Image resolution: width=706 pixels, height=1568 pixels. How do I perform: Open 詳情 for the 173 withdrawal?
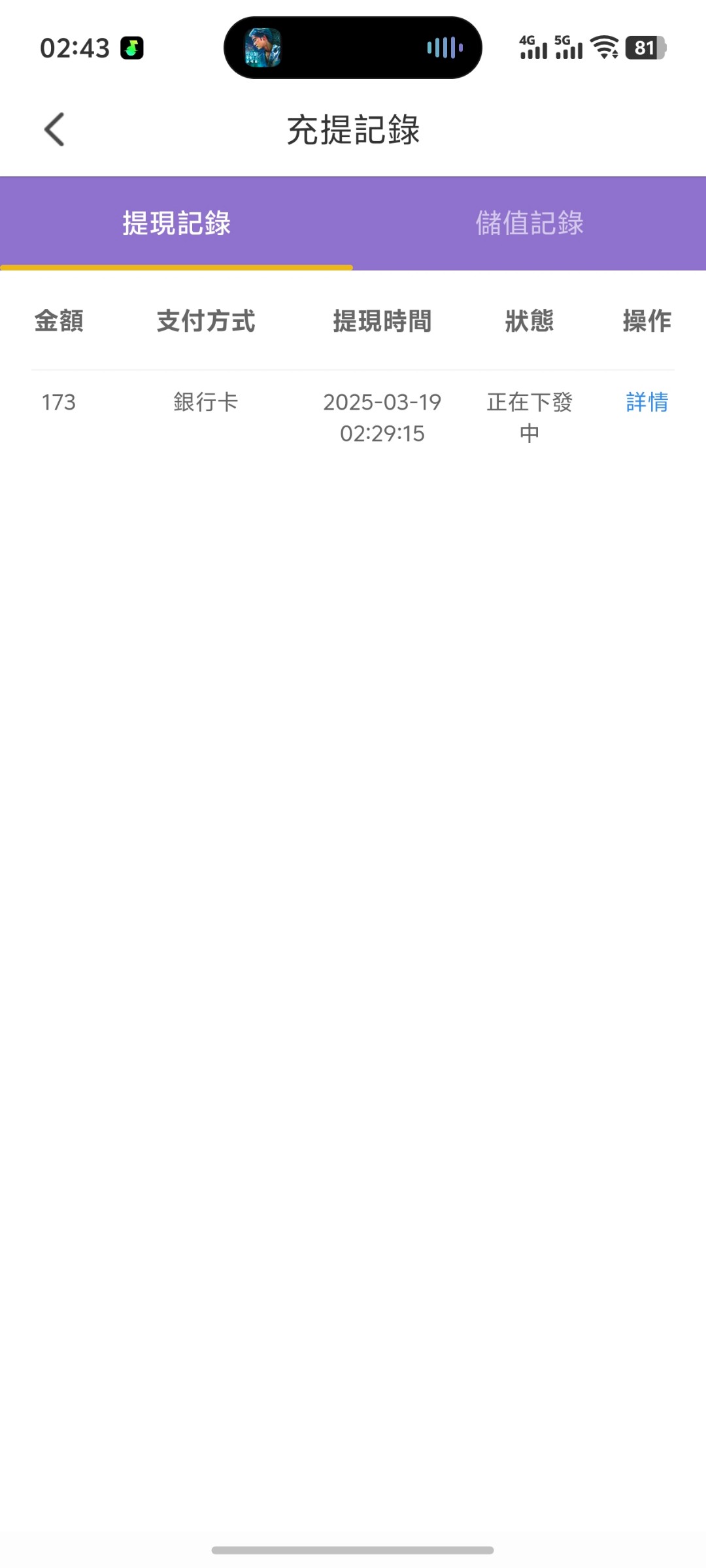click(x=647, y=402)
